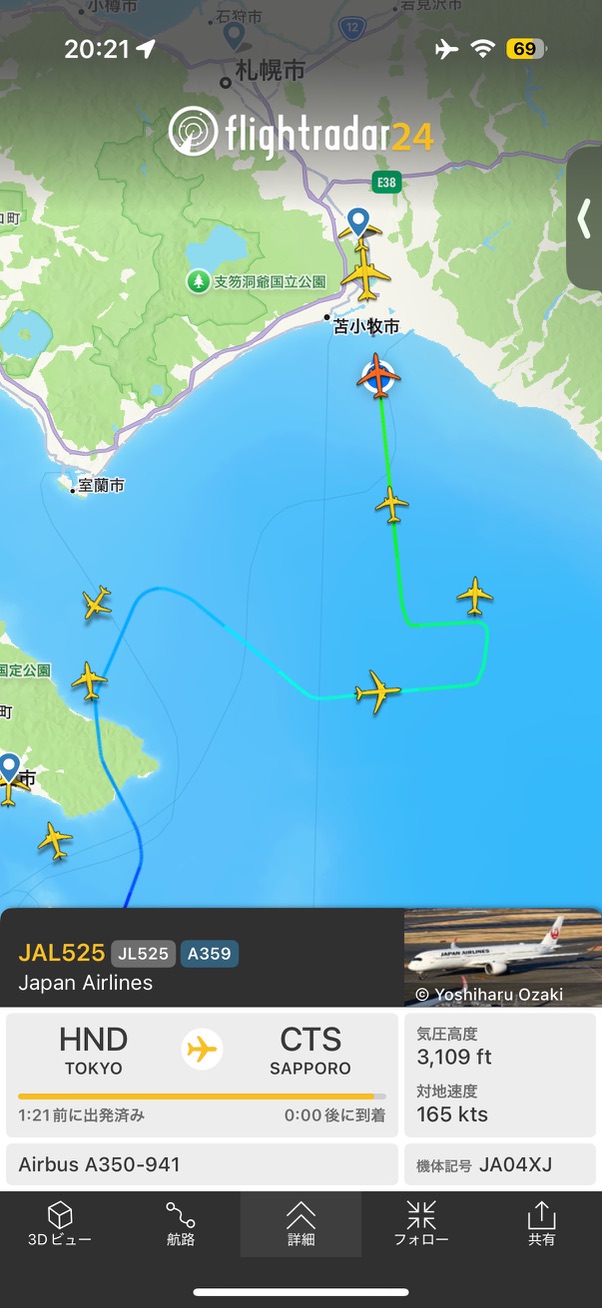Screen dimensions: 602x1308
Task: Open the side panel arrow tab
Action: (x=585, y=218)
